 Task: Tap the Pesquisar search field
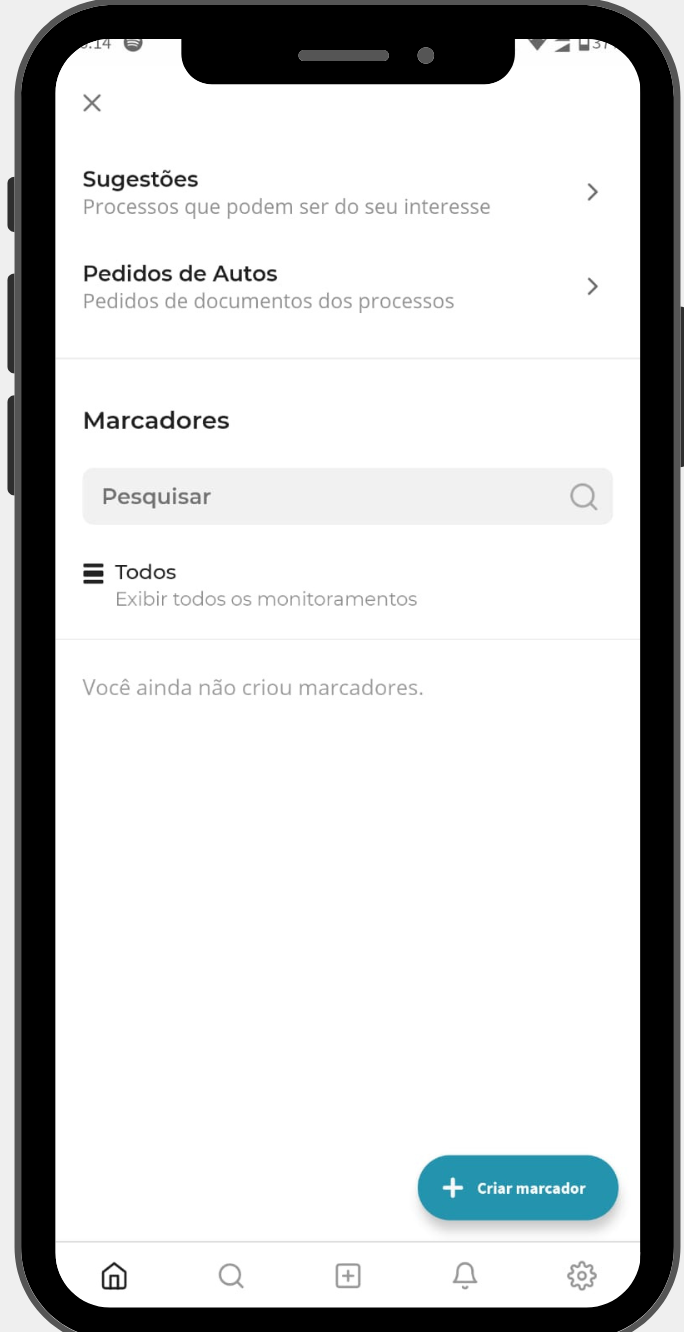(x=330, y=496)
